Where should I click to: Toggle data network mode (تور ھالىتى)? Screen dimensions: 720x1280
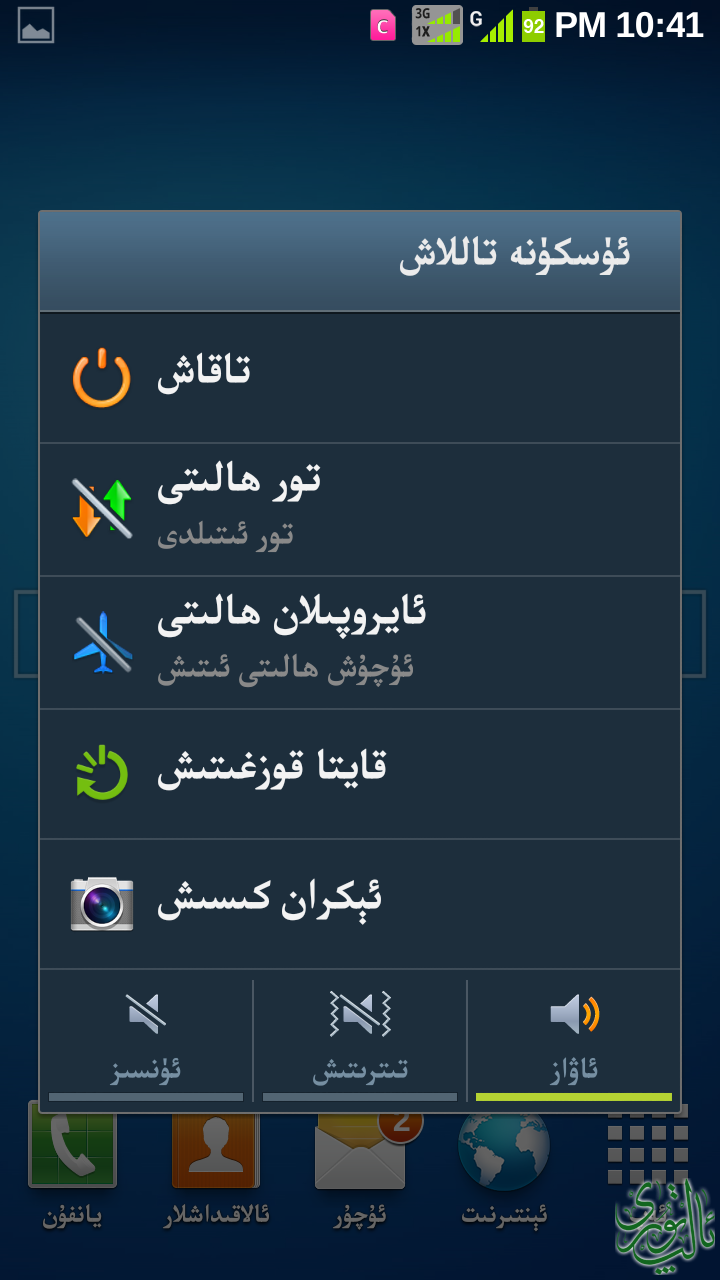click(360, 509)
